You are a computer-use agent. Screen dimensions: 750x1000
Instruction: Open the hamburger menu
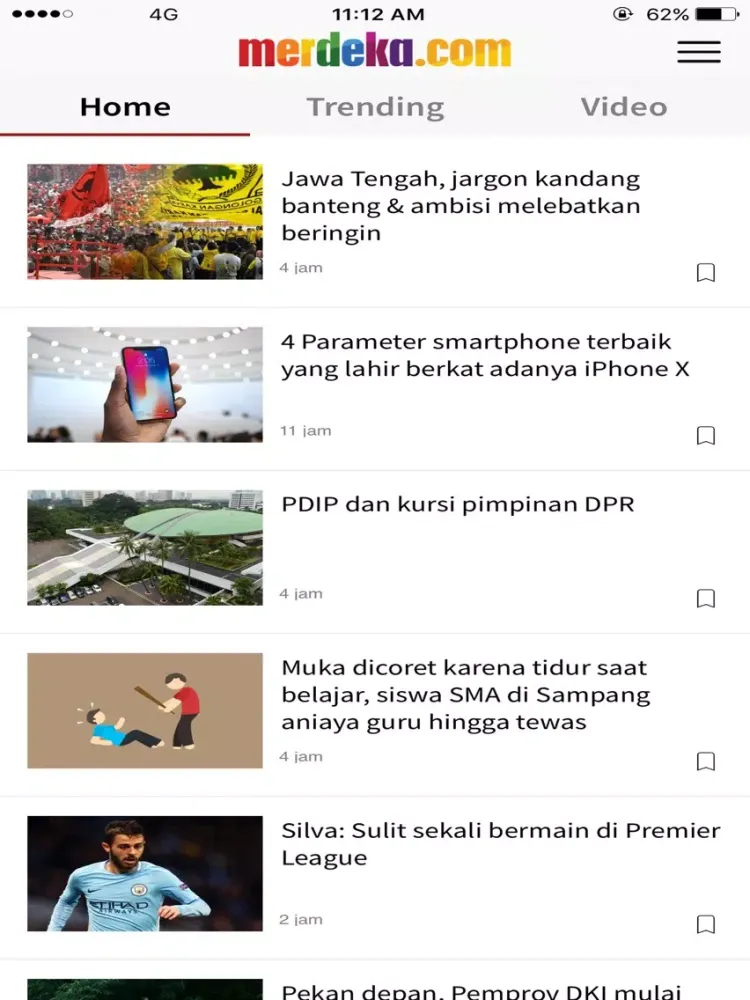click(x=698, y=52)
